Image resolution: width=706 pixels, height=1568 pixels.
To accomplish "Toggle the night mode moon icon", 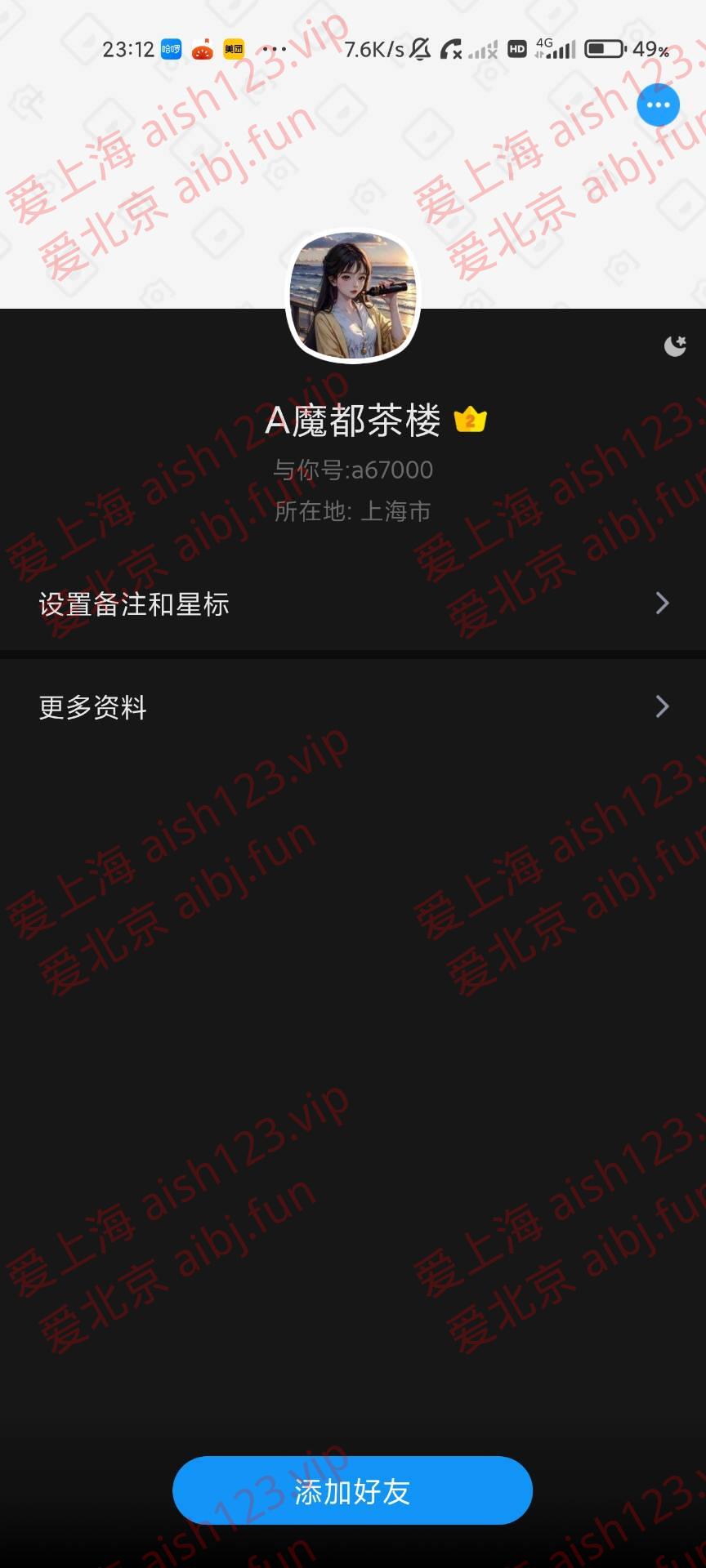I will click(674, 346).
